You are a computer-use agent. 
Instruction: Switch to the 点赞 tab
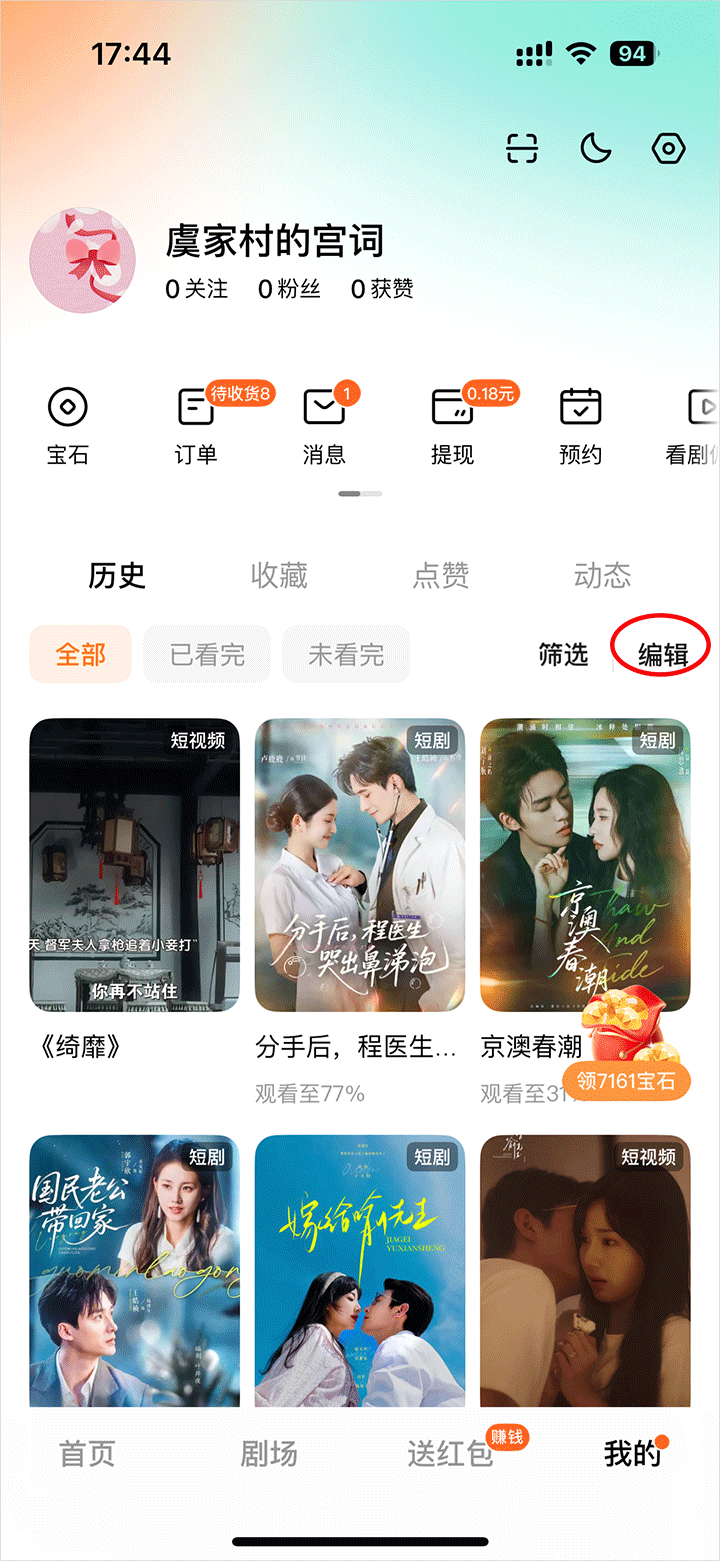pos(441,575)
